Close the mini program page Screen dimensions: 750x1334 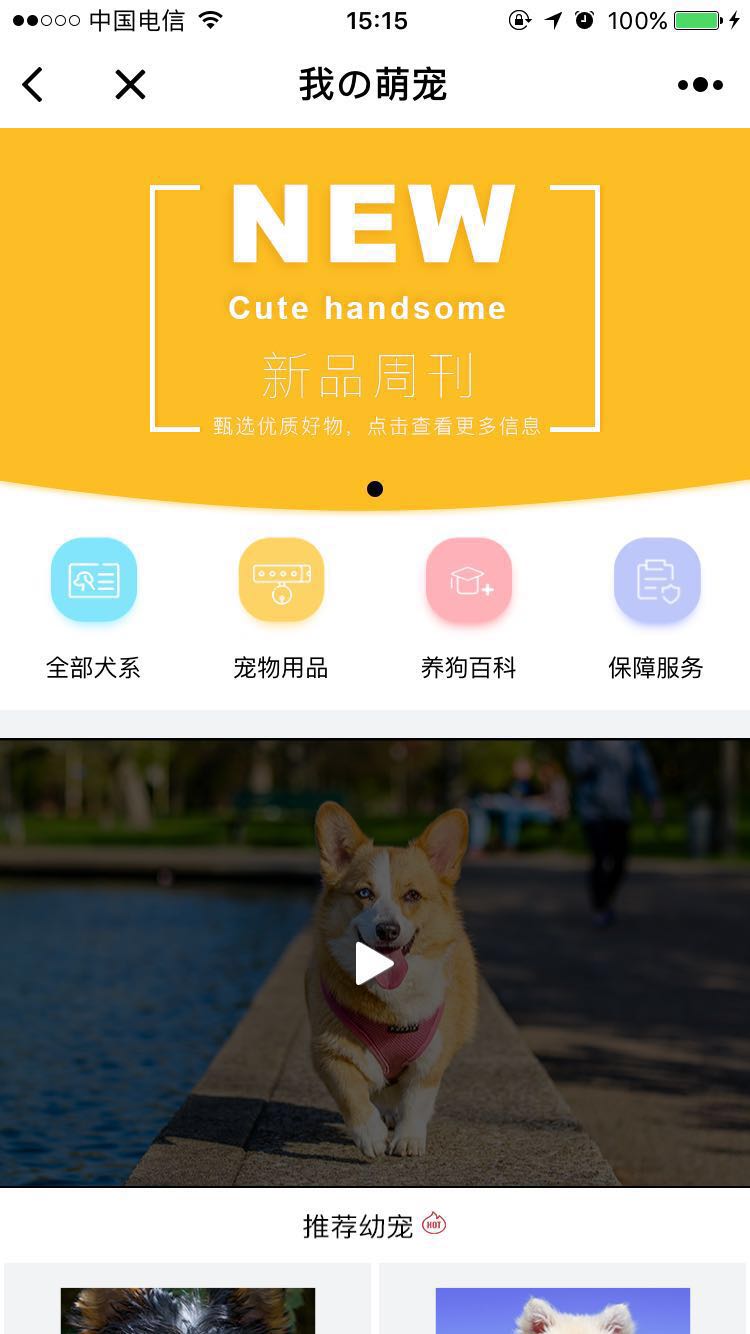130,85
